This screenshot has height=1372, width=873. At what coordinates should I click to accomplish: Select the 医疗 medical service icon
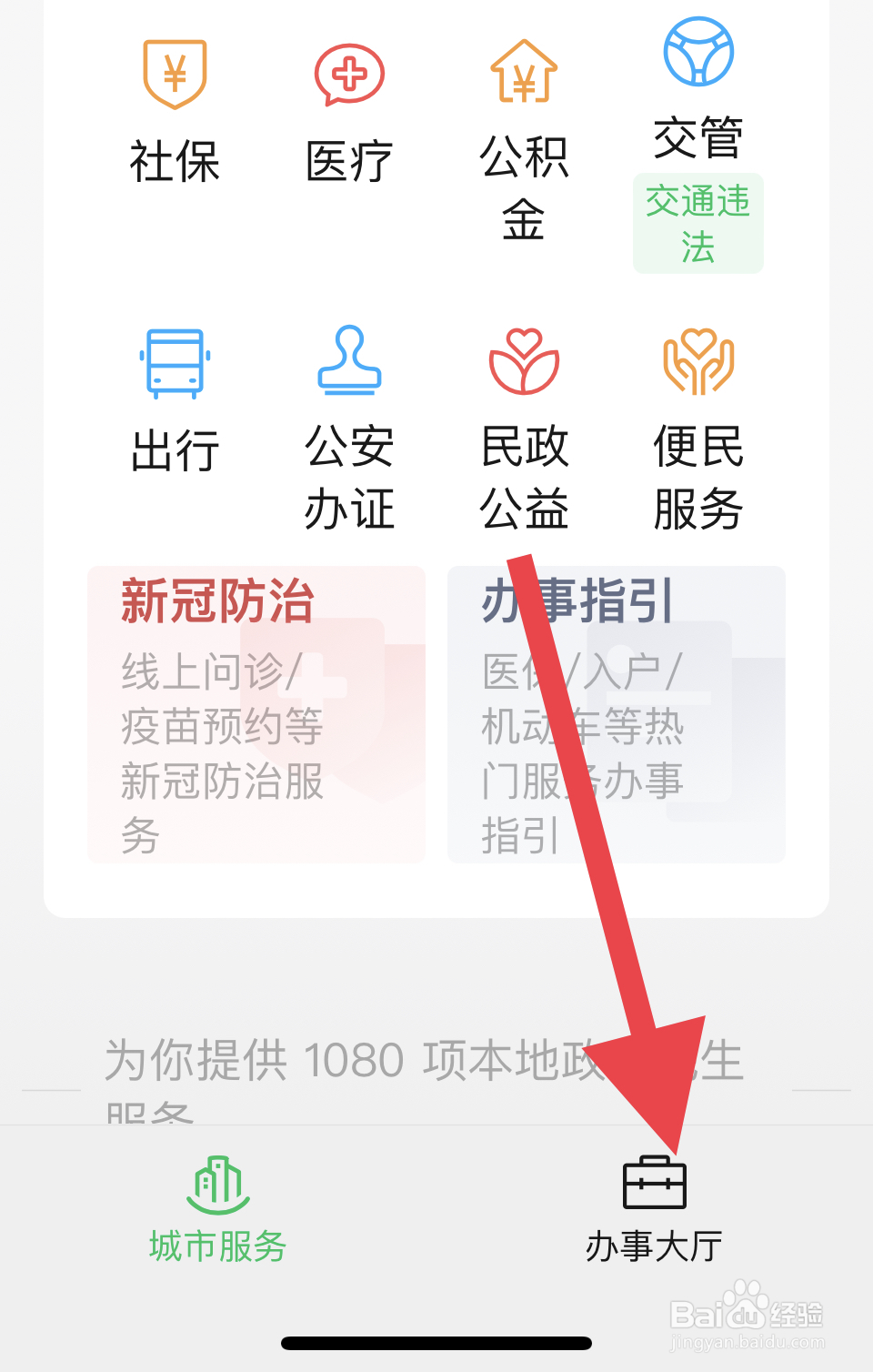pos(350,109)
